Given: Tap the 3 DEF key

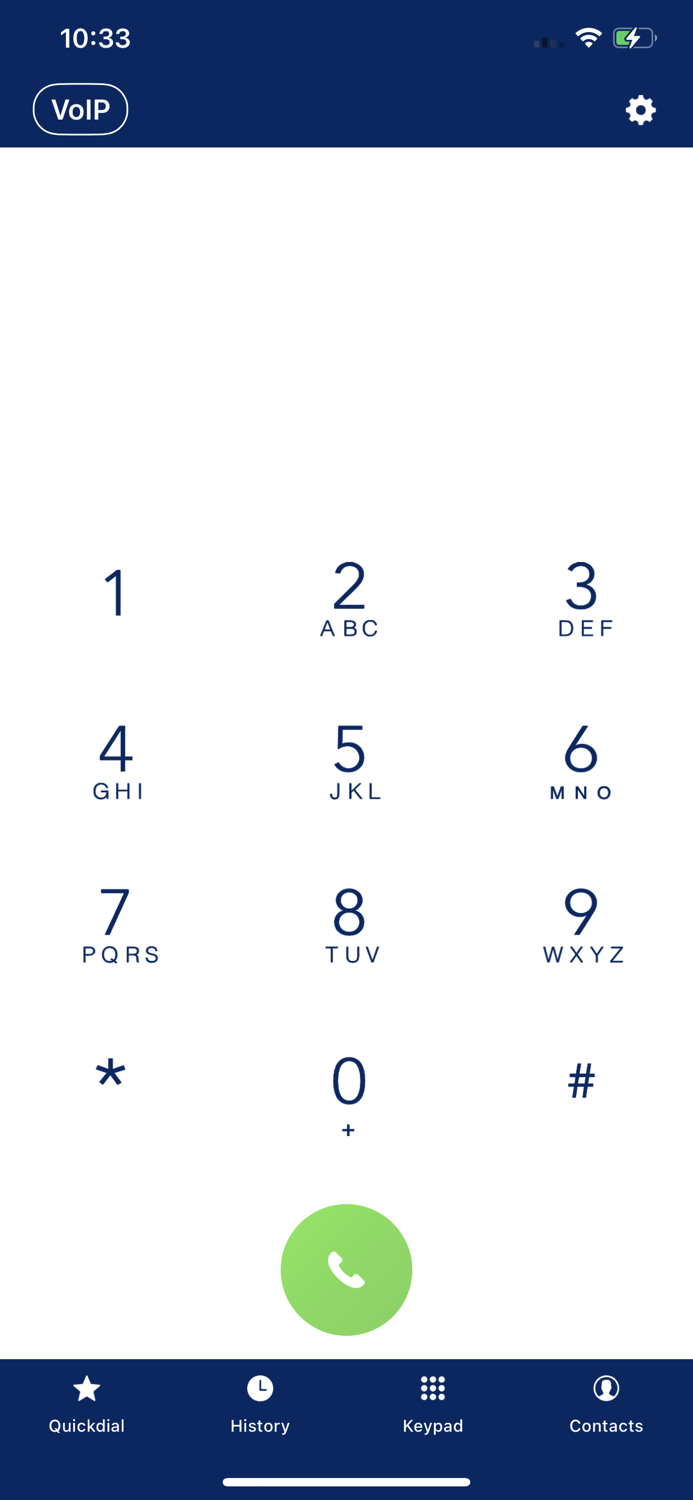Looking at the screenshot, I should 582,599.
